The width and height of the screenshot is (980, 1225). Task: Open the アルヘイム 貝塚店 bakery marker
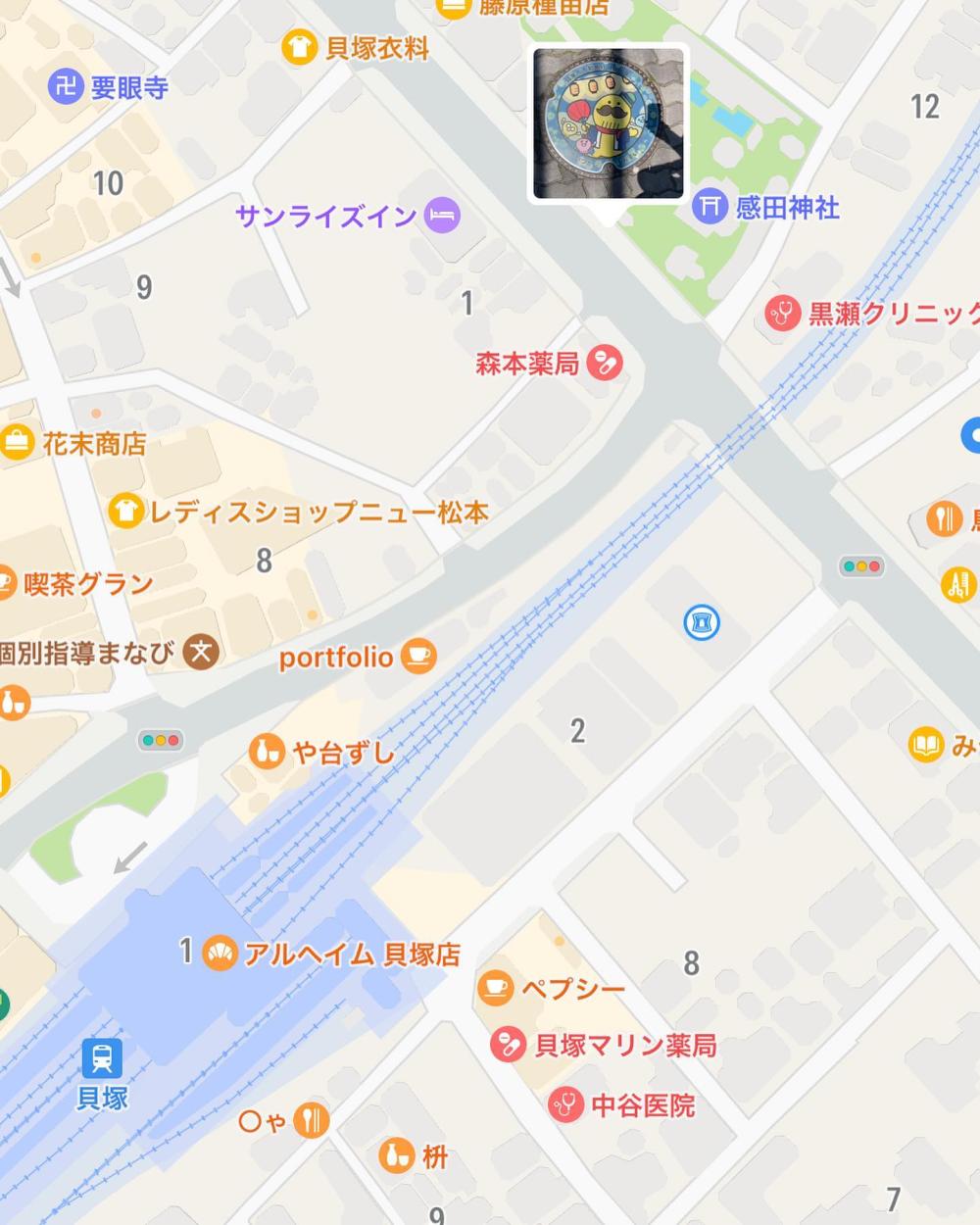point(220,953)
